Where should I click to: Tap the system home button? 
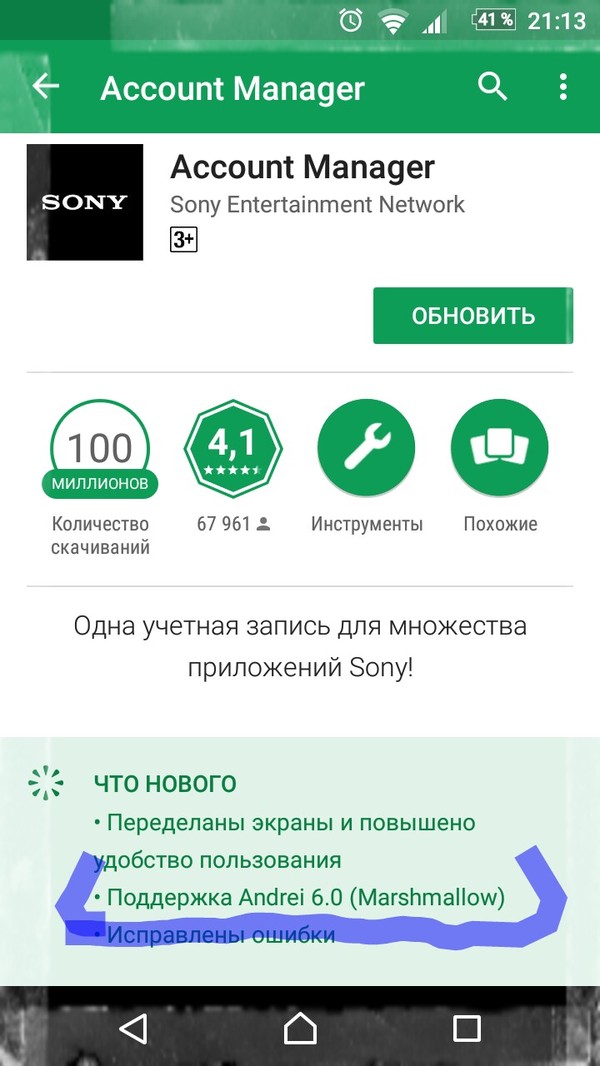pos(300,1027)
